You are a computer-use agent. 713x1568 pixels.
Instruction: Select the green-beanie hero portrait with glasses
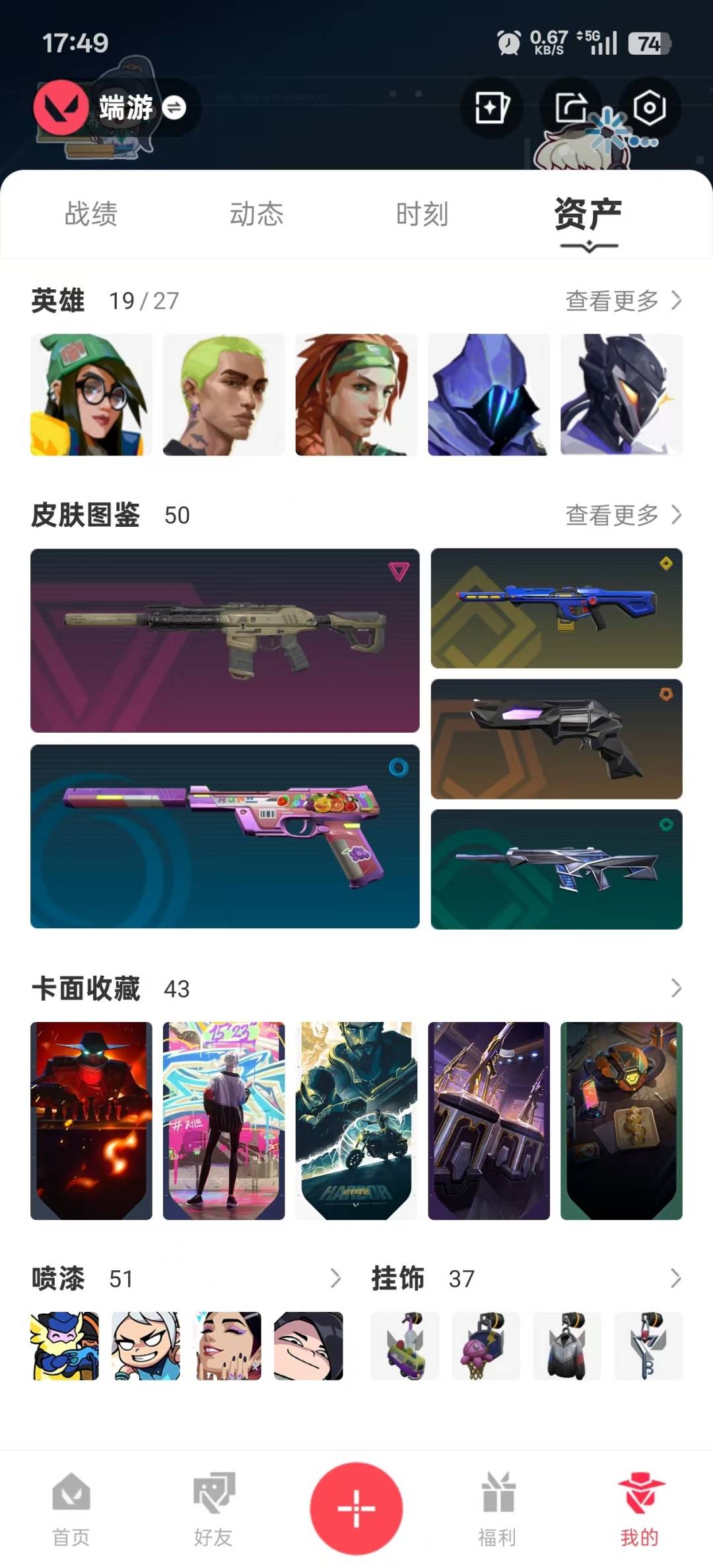(x=91, y=395)
